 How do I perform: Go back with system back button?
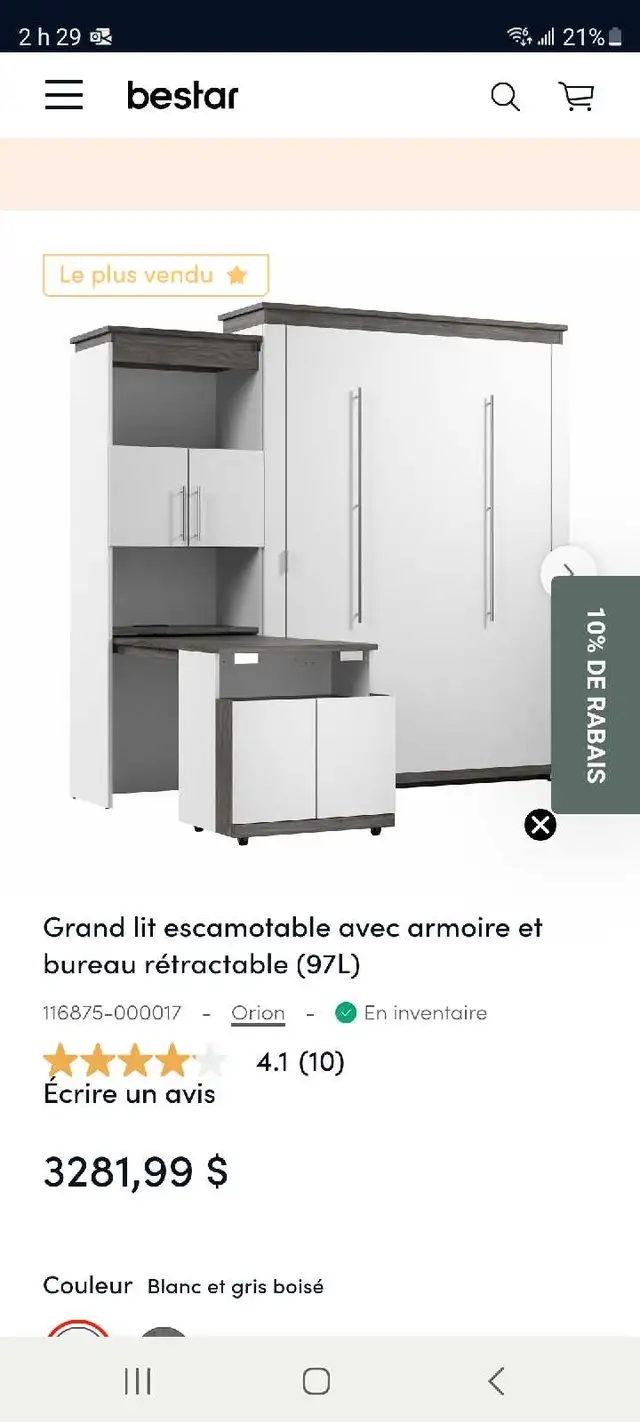coord(496,1381)
